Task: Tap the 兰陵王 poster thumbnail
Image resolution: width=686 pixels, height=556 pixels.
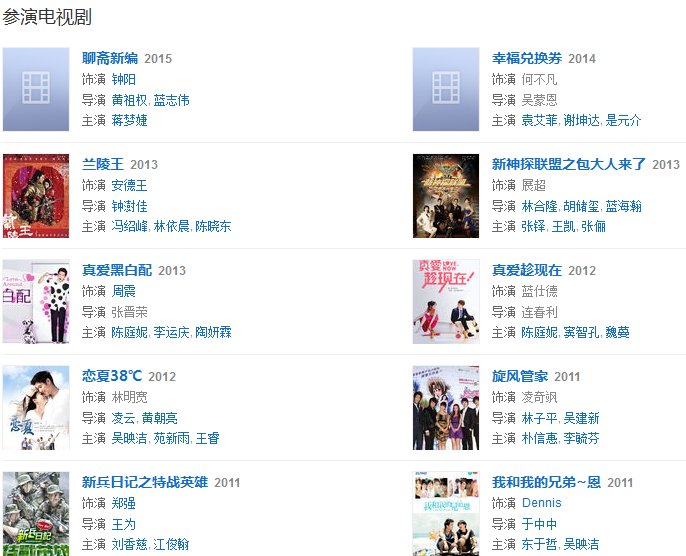Action: pos(36,195)
